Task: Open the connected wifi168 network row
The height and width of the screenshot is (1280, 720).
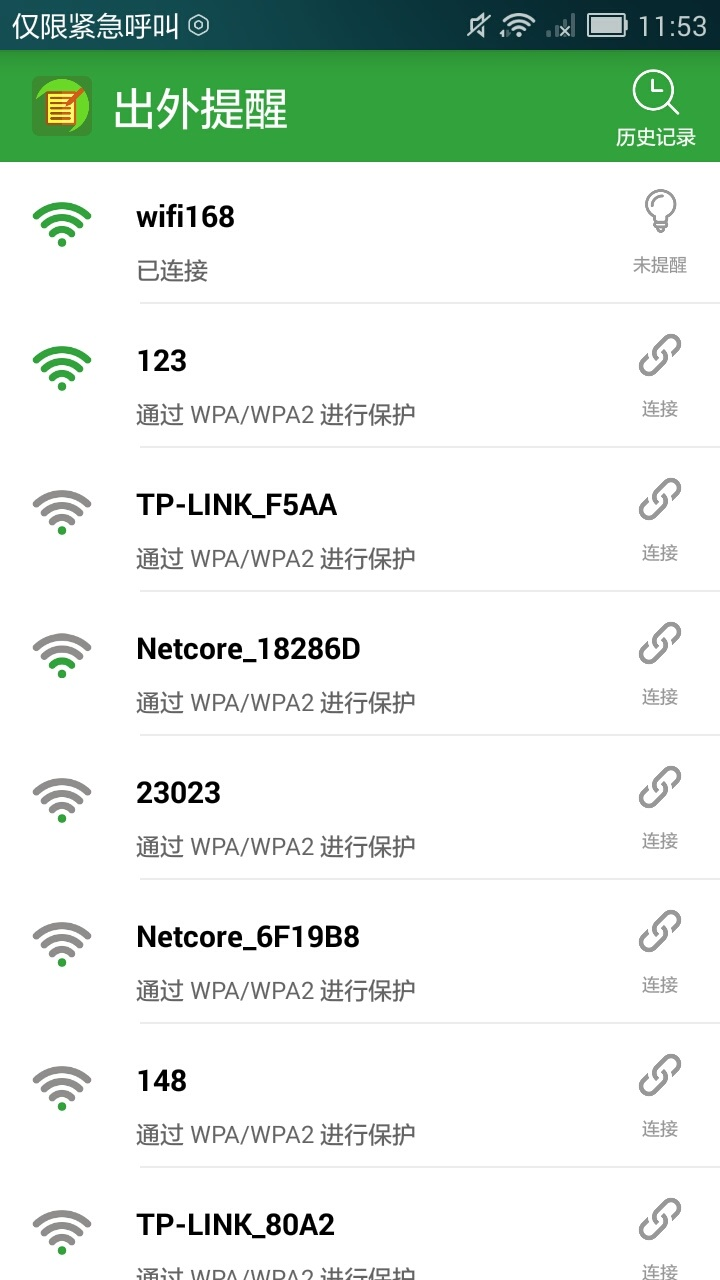Action: 360,233
